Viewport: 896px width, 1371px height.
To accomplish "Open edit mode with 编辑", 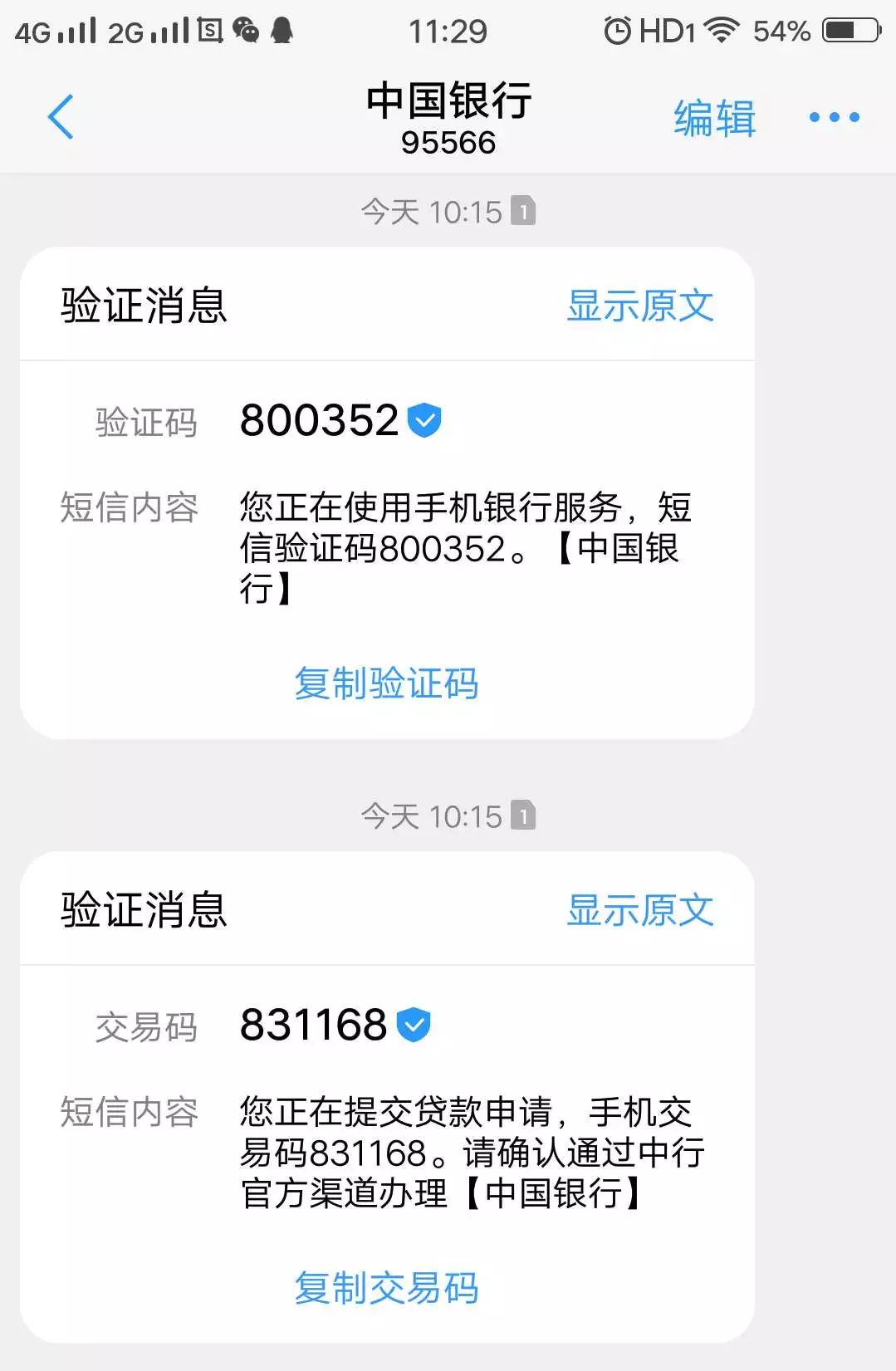I will point(713,116).
